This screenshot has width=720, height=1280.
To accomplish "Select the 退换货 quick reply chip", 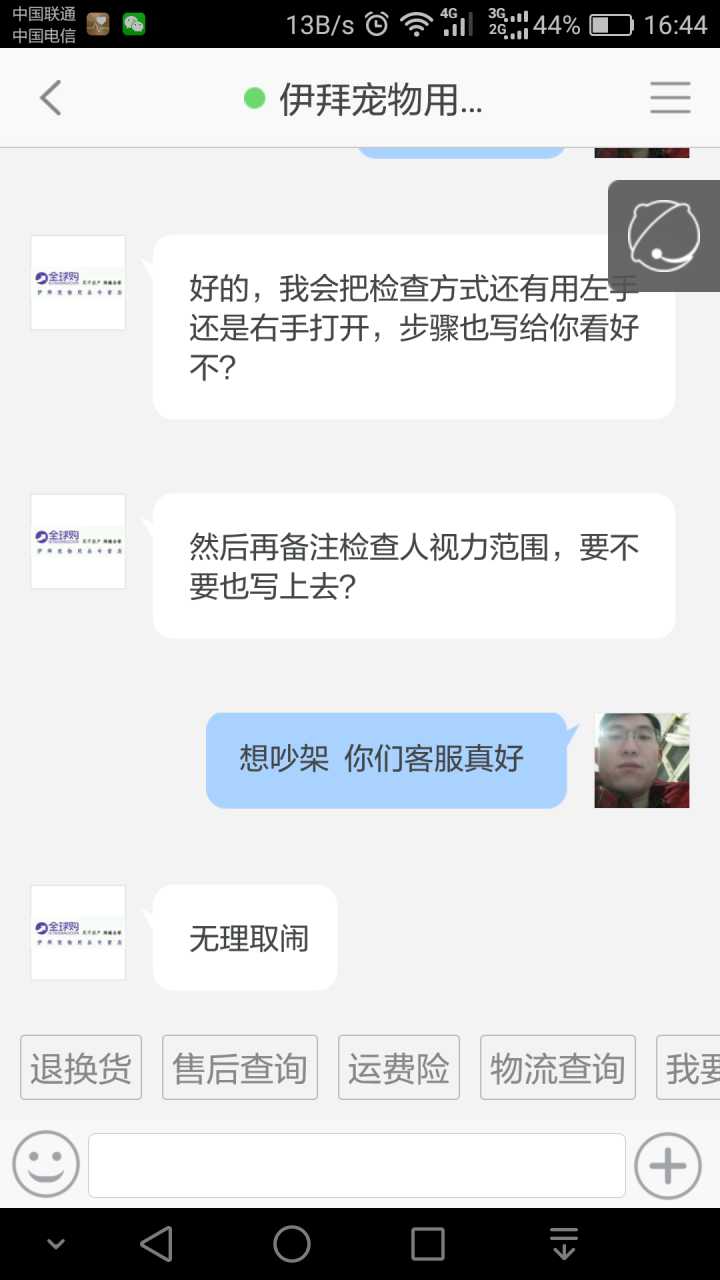I will (x=81, y=1068).
